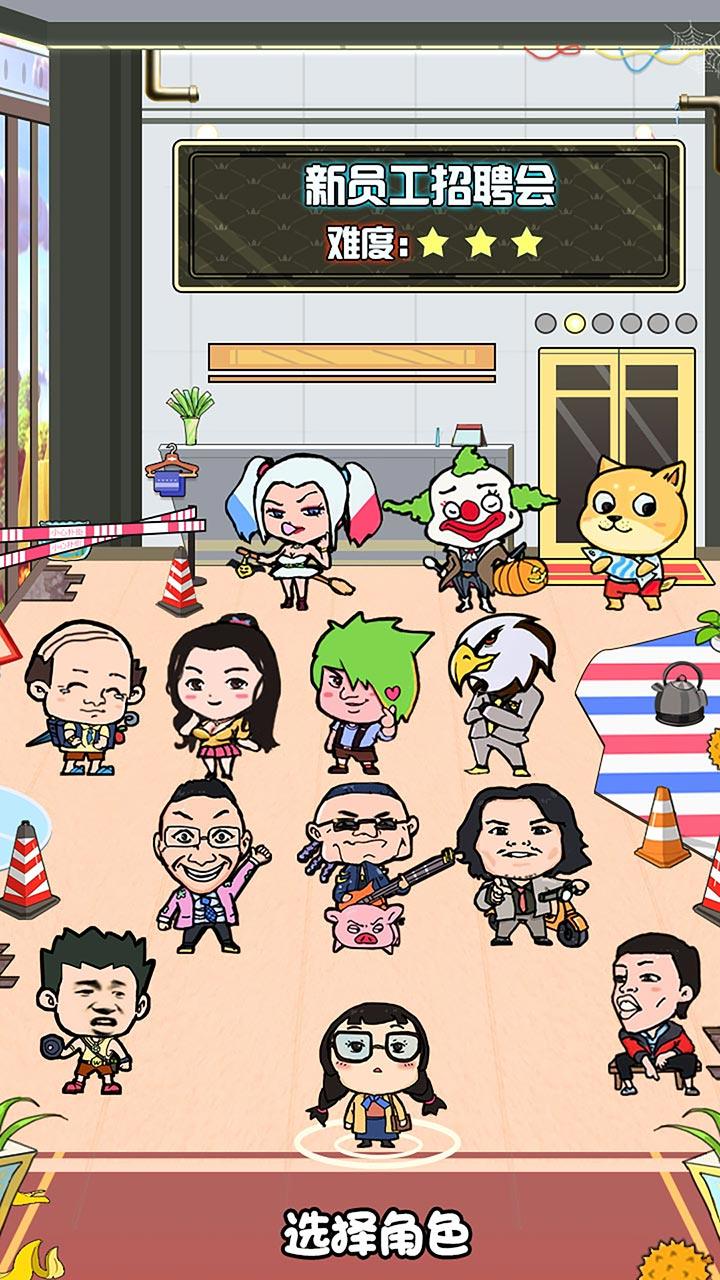The height and width of the screenshot is (1280, 720).
Task: Pick the spiky green-haired boy
Action: [366, 690]
